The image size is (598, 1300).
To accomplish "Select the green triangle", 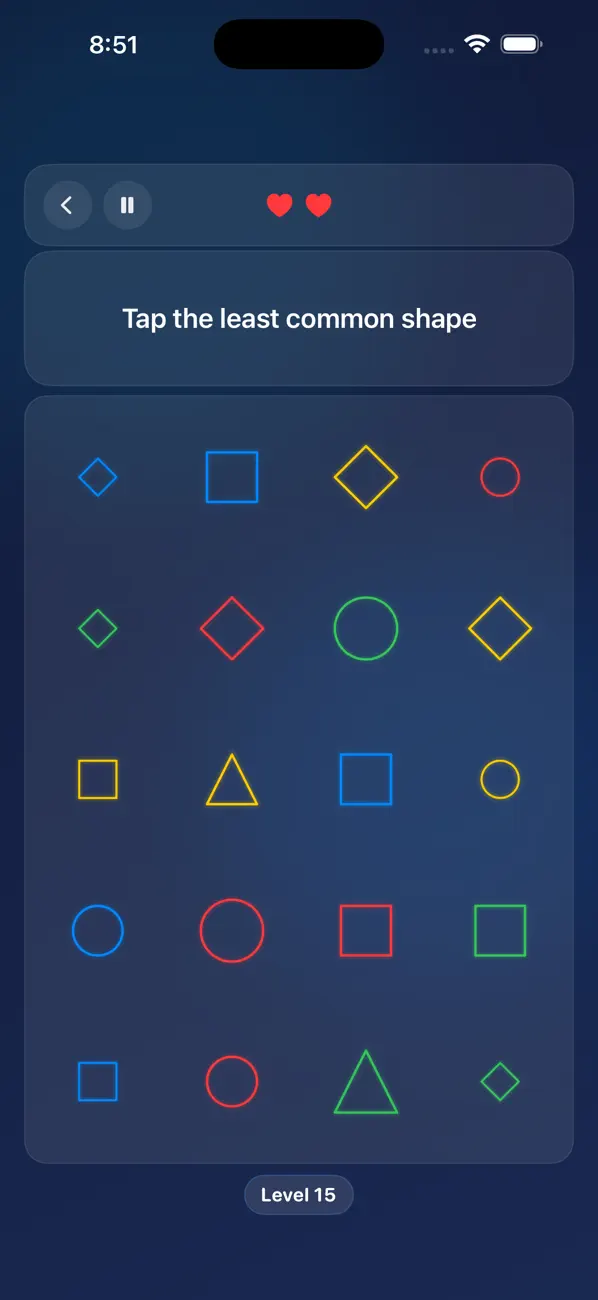I will click(366, 1081).
